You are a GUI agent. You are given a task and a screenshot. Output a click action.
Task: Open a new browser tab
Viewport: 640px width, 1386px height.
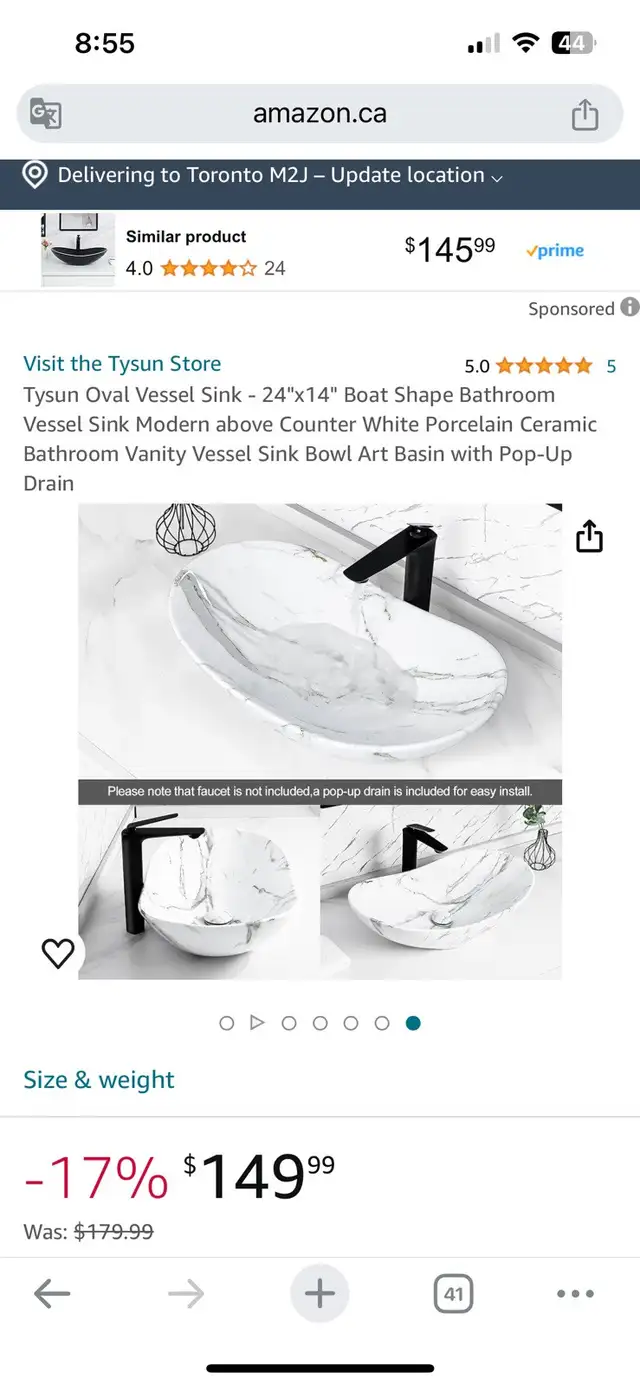[319, 1294]
